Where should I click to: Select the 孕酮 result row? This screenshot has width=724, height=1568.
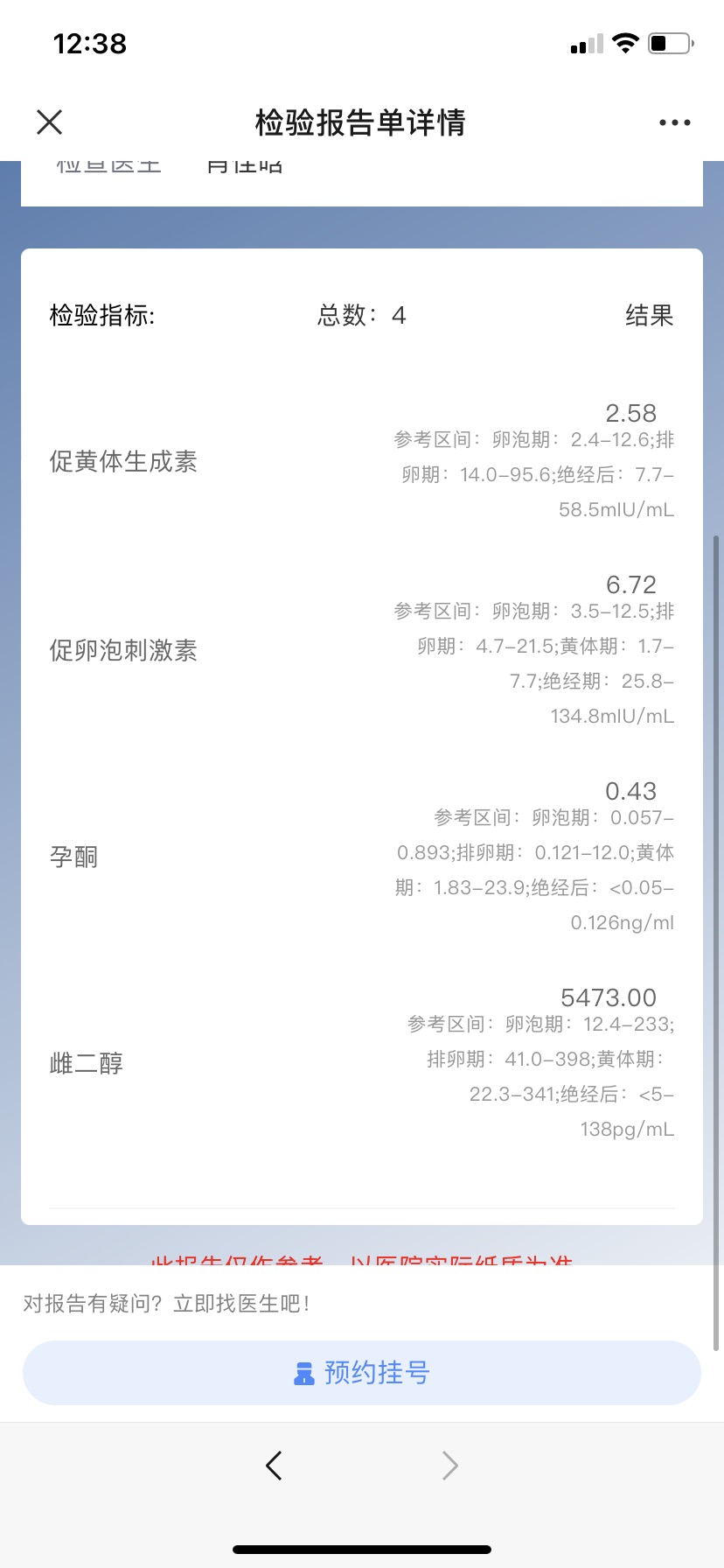pyautogui.click(x=74, y=856)
